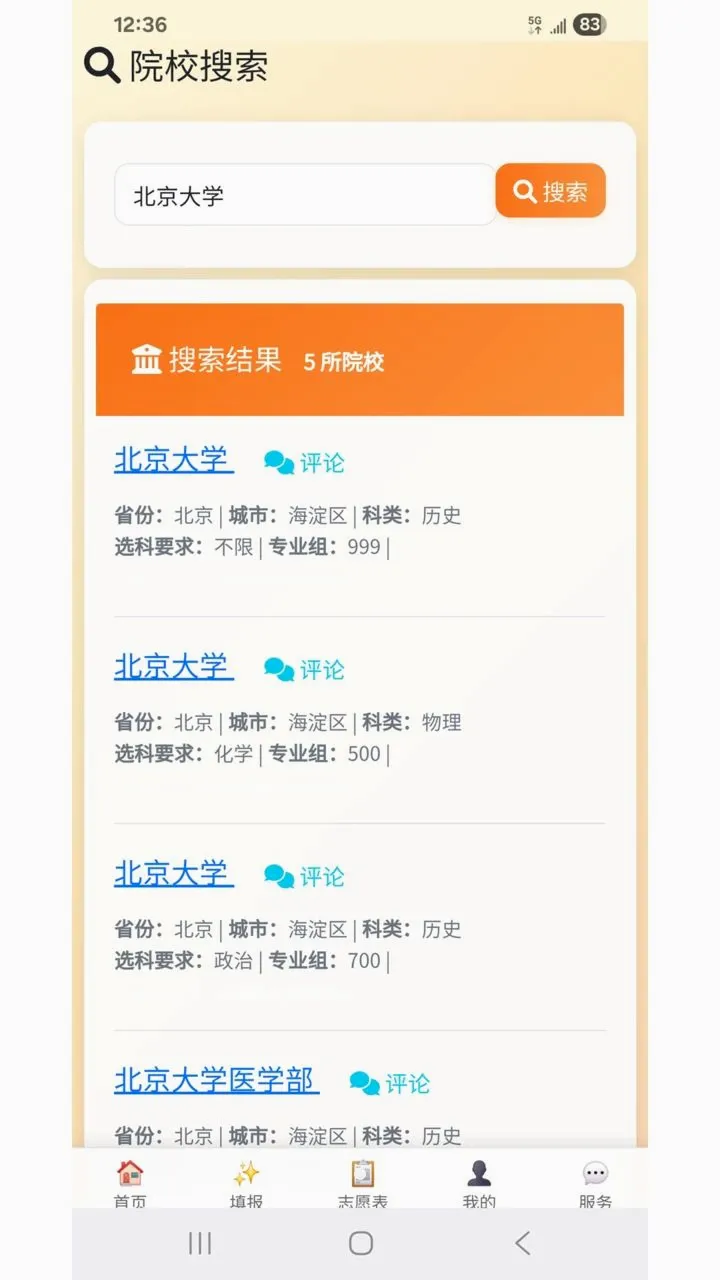Open the 北京大学 link with 专业组 700
Image resolution: width=720 pixels, height=1280 pixels.
click(174, 874)
